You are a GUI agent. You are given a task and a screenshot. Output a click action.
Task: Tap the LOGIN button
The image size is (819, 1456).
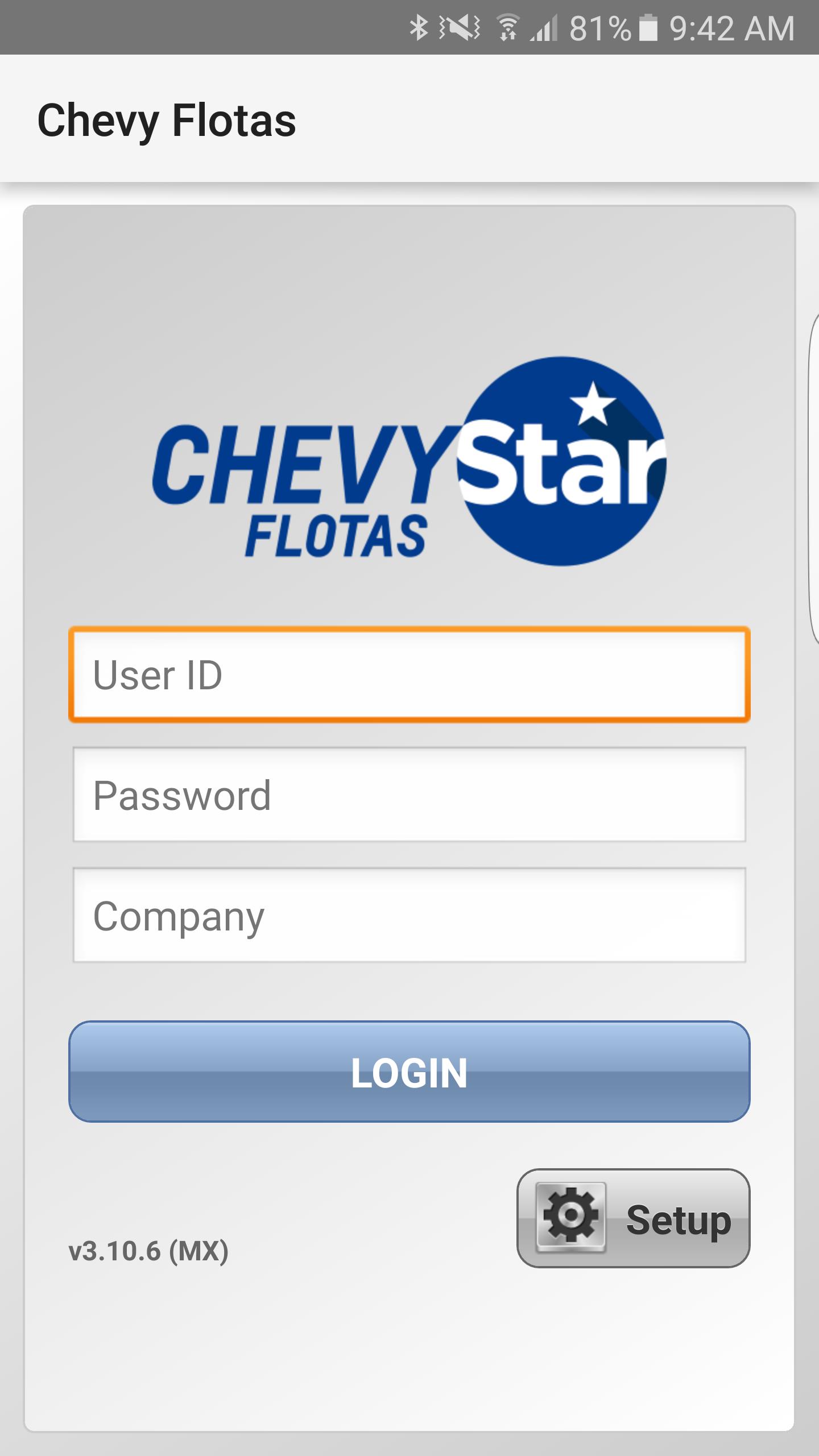click(409, 1072)
